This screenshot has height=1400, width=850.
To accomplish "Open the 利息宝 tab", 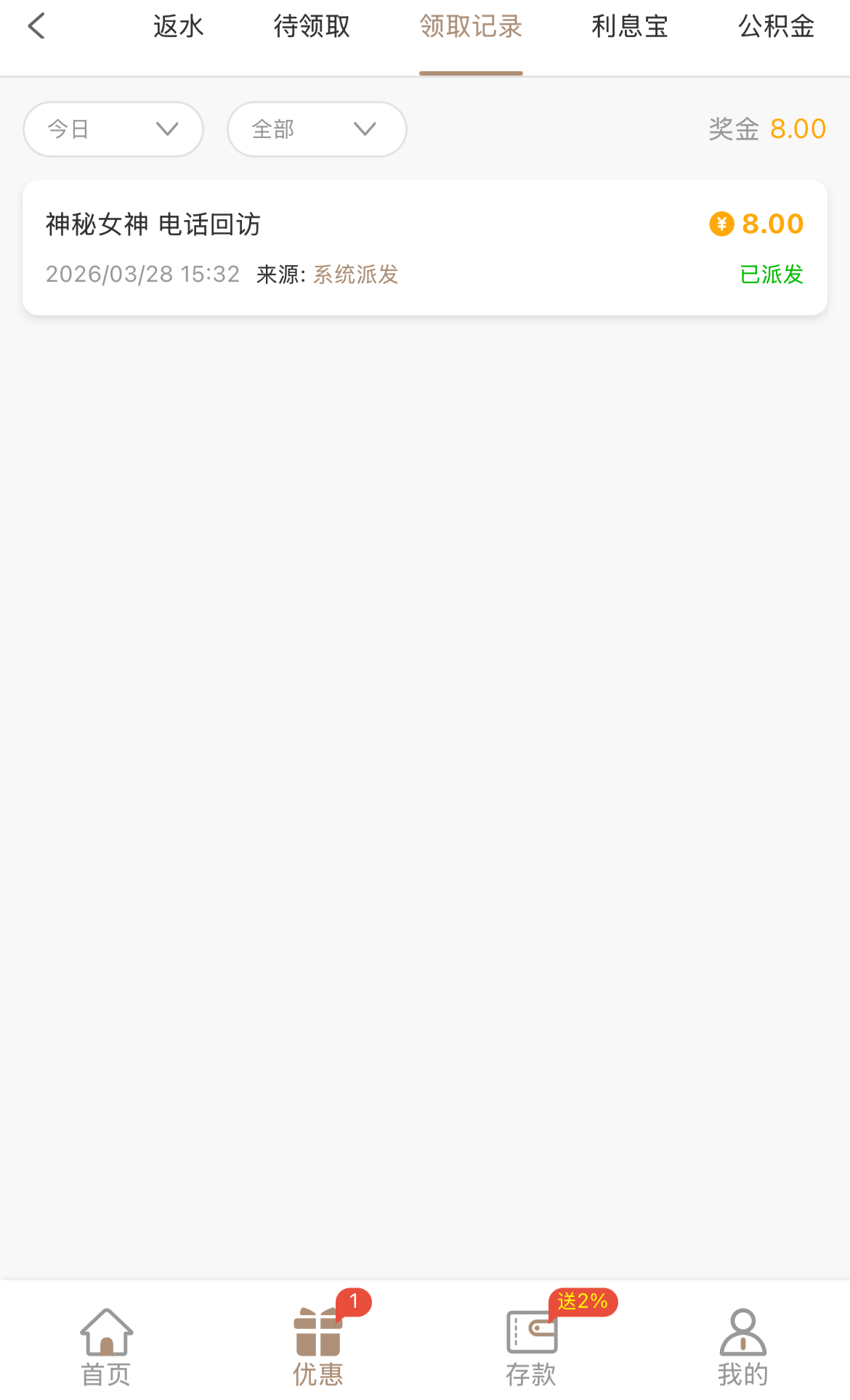I will tap(629, 27).
